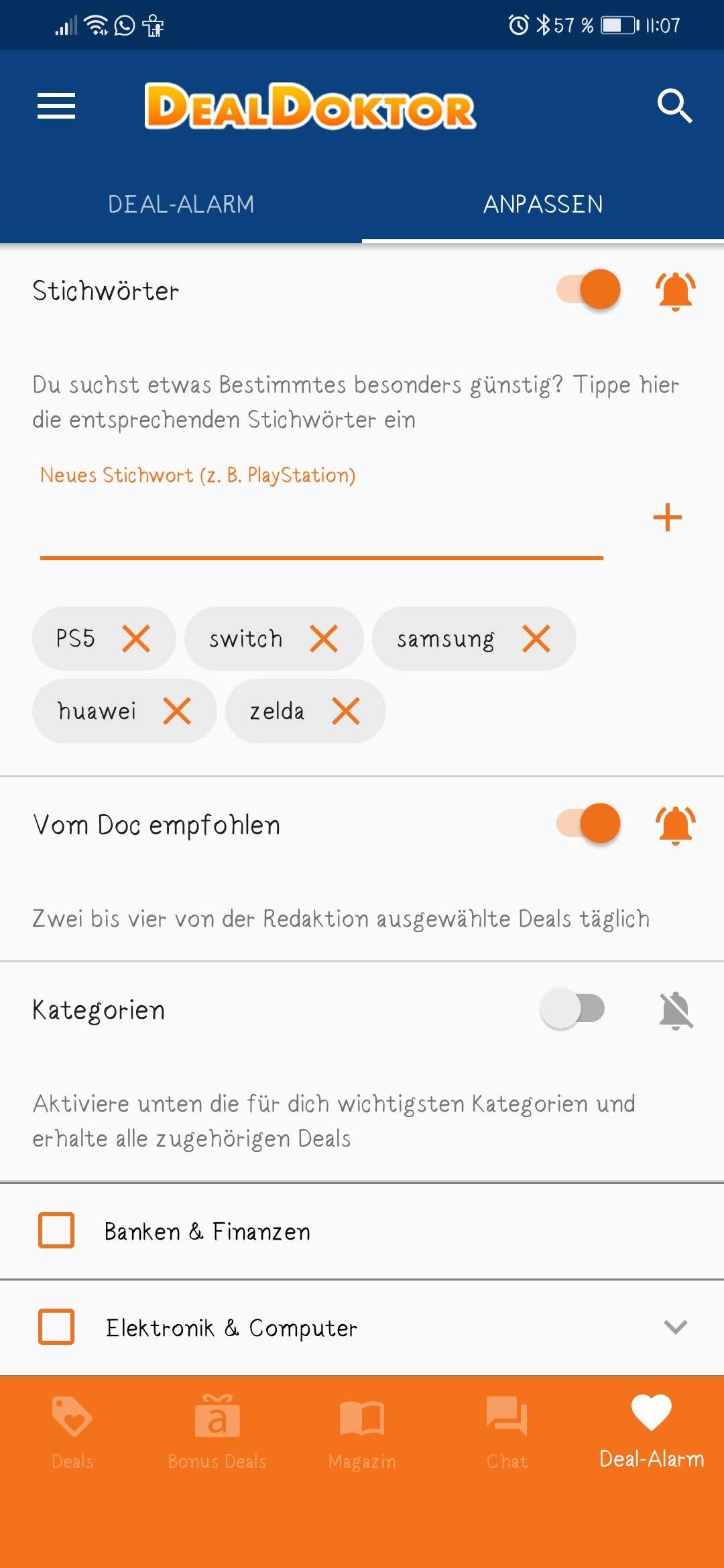Image resolution: width=724 pixels, height=1568 pixels.
Task: Switch to the DEAL-ALARM tab
Action: 181,204
